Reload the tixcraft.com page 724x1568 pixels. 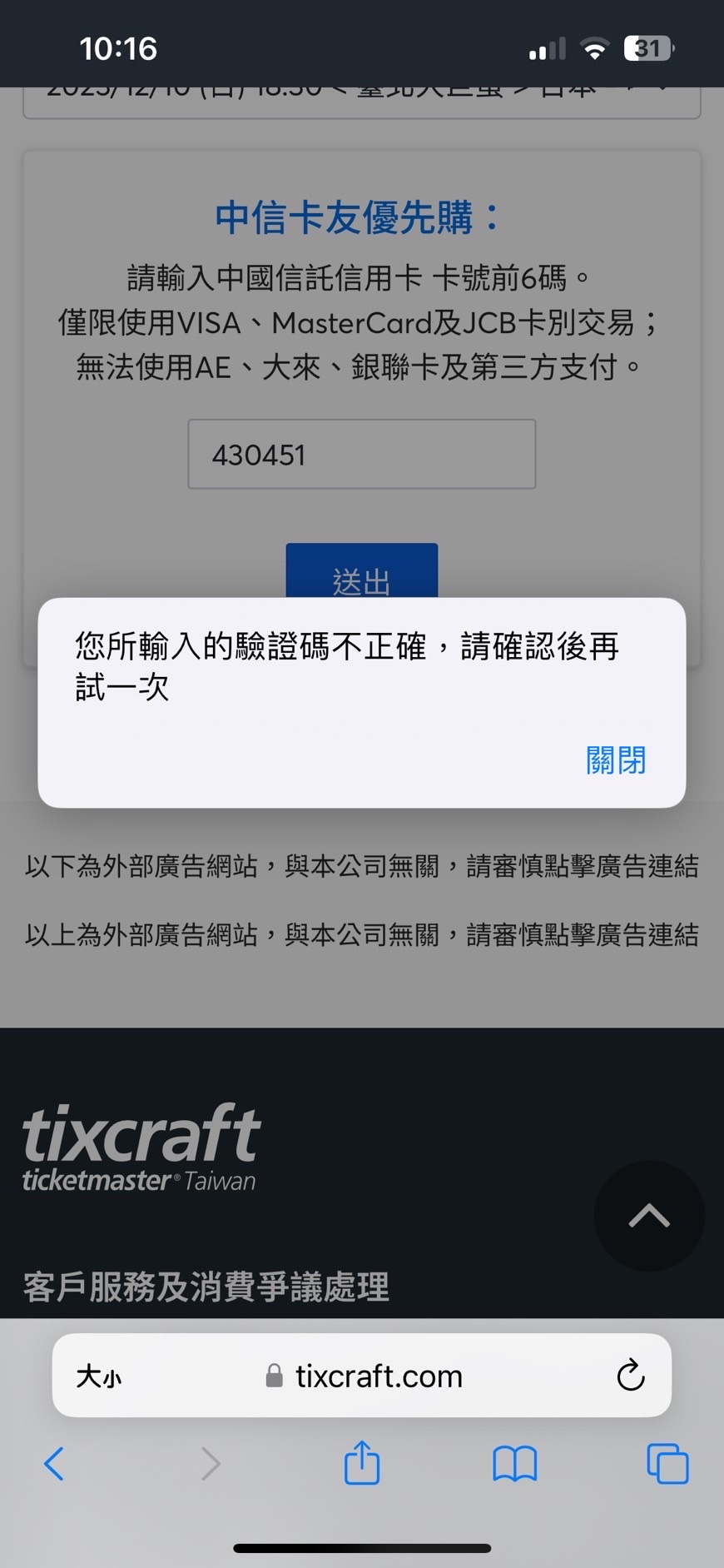coord(630,1376)
